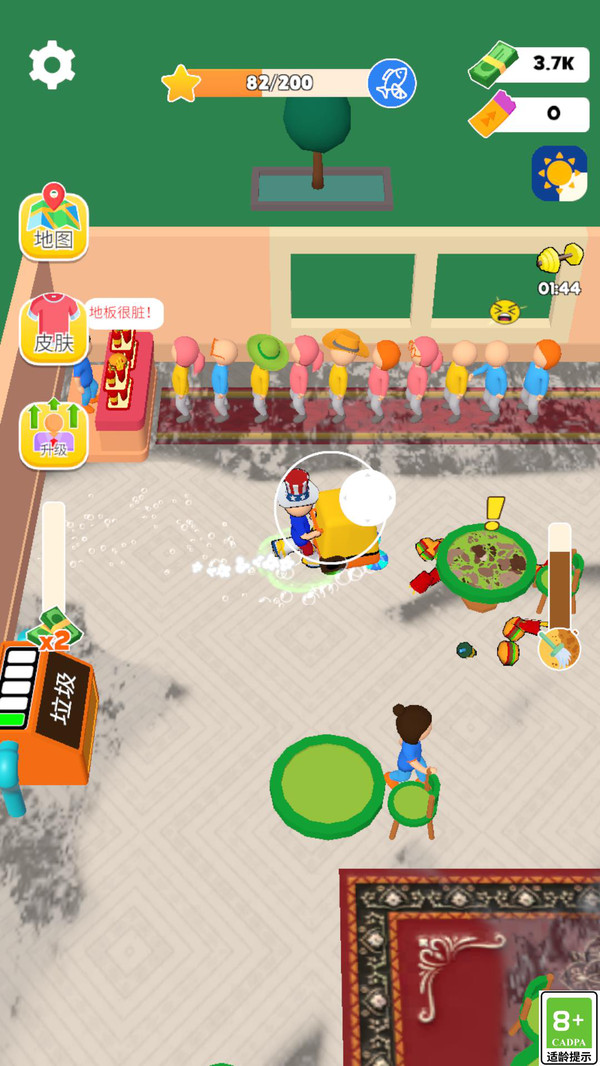Tap the cash x2 bonus icon
Screen dimensions: 600x1066
51,628
